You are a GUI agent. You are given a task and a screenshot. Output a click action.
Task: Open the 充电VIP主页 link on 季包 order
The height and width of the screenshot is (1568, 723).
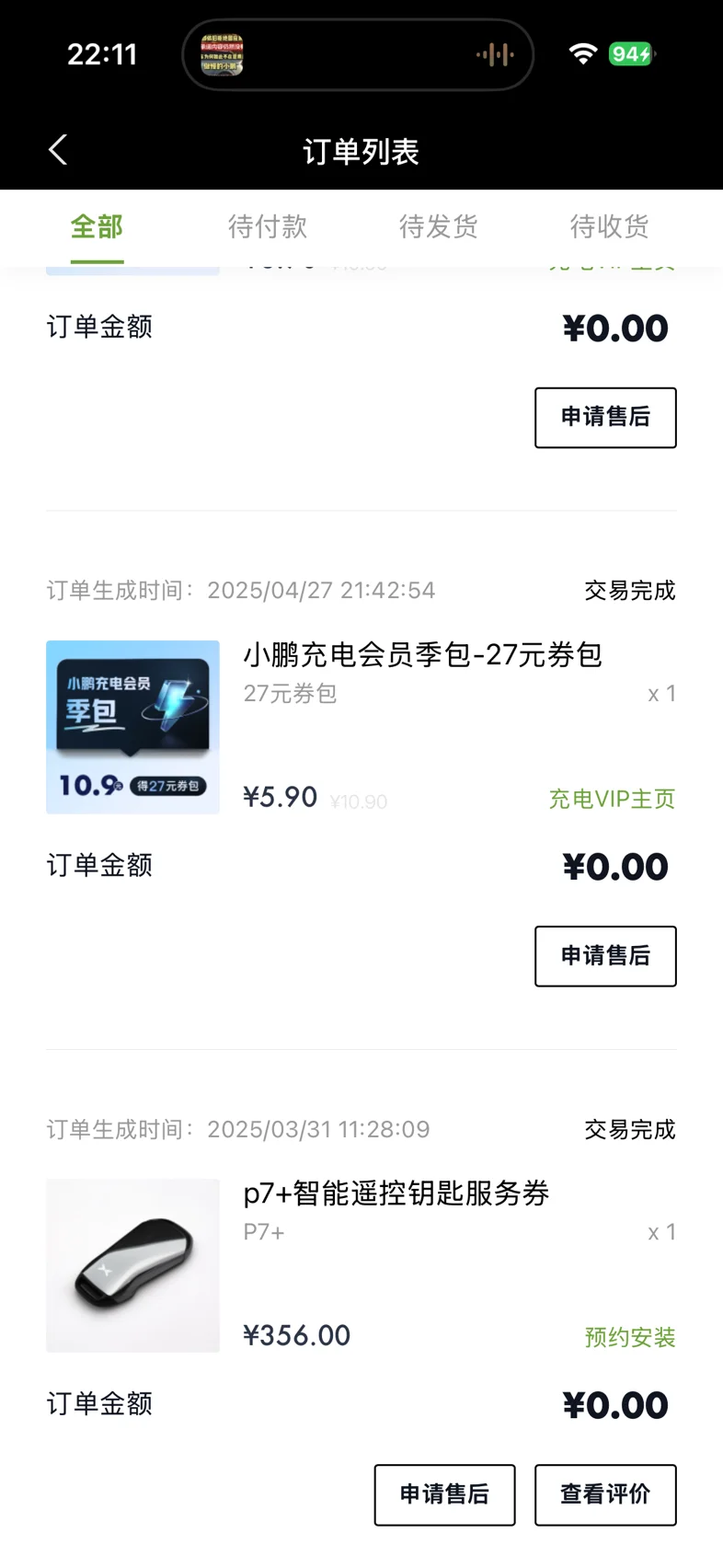pos(612,799)
